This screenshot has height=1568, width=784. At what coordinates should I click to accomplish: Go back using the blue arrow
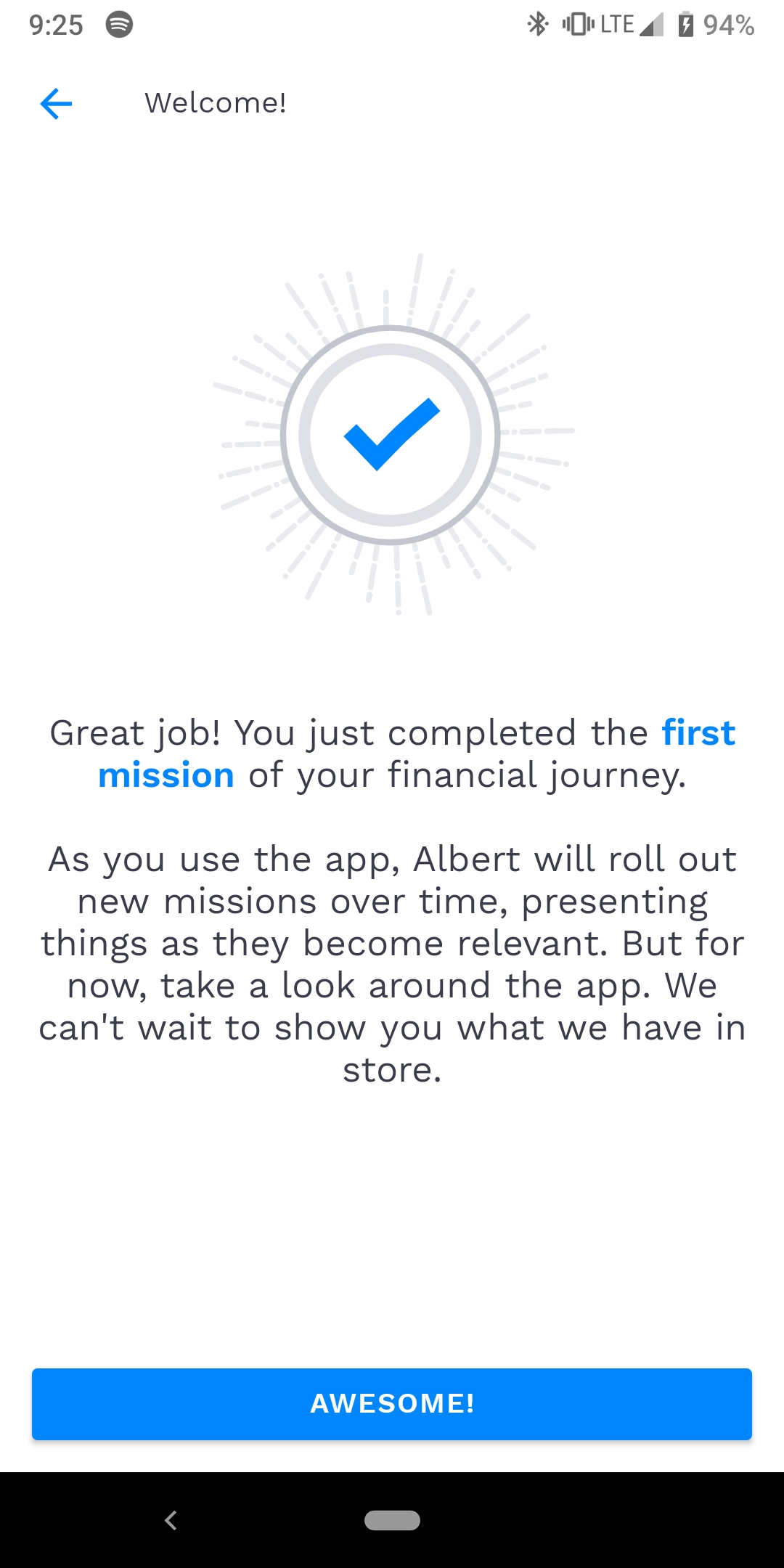56,104
